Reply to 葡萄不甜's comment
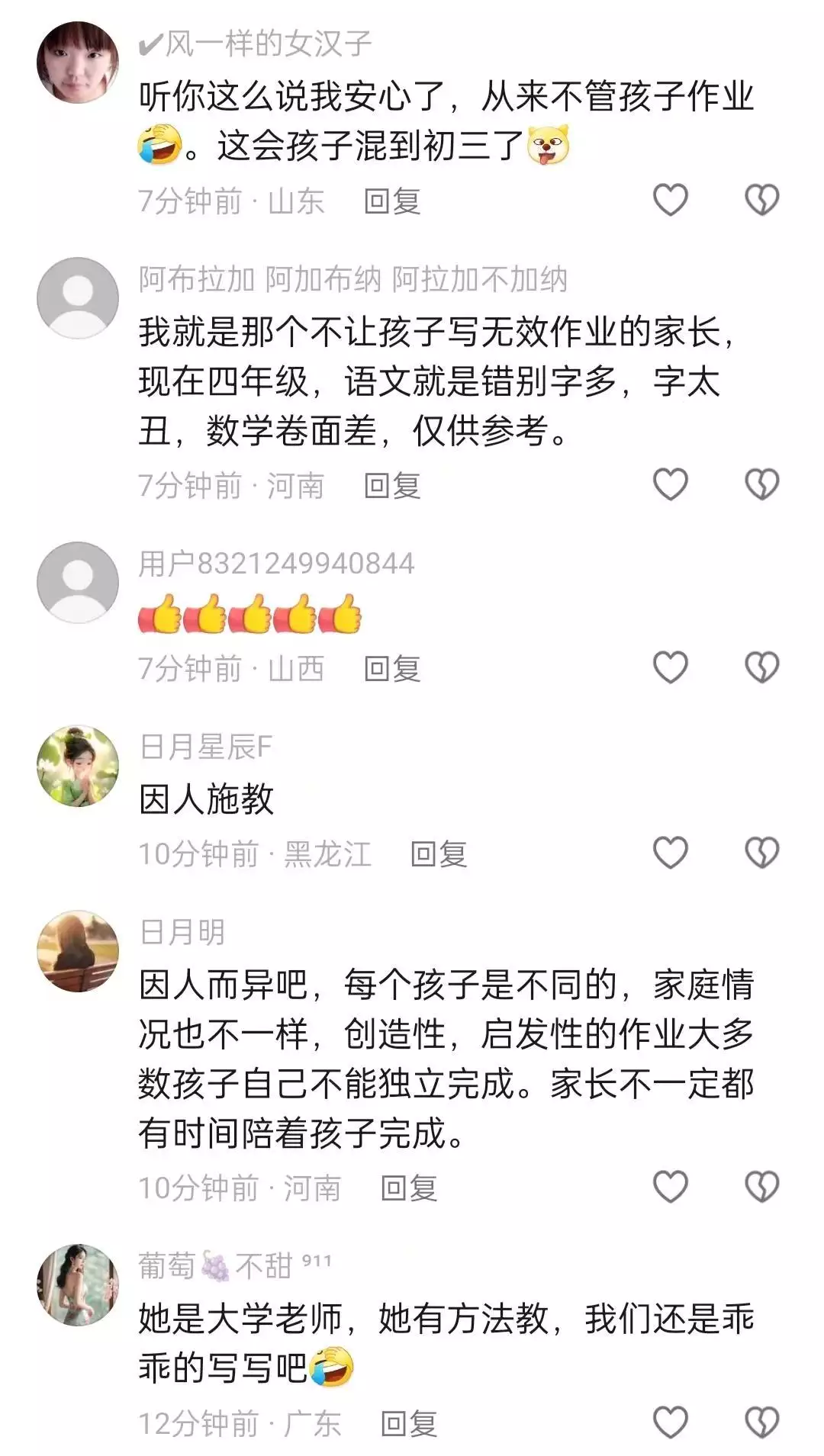The height and width of the screenshot is (1456, 824). [409, 1424]
